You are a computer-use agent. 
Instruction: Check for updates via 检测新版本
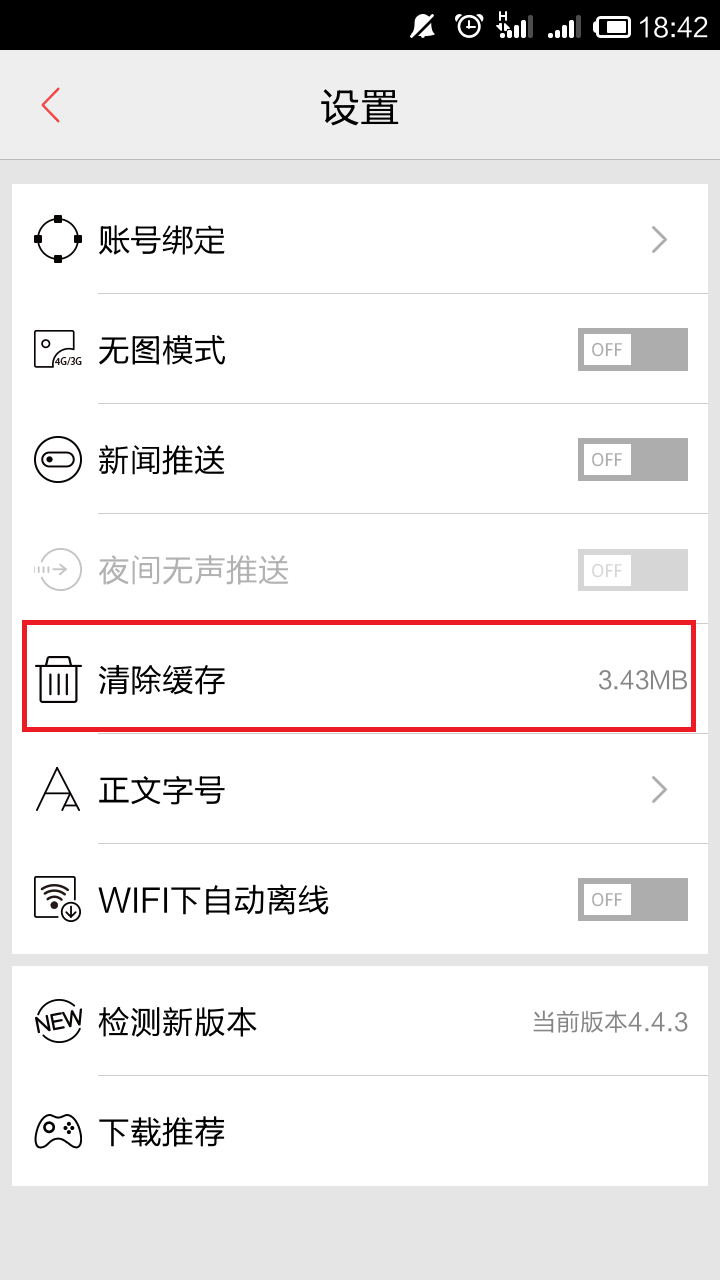click(360, 1021)
